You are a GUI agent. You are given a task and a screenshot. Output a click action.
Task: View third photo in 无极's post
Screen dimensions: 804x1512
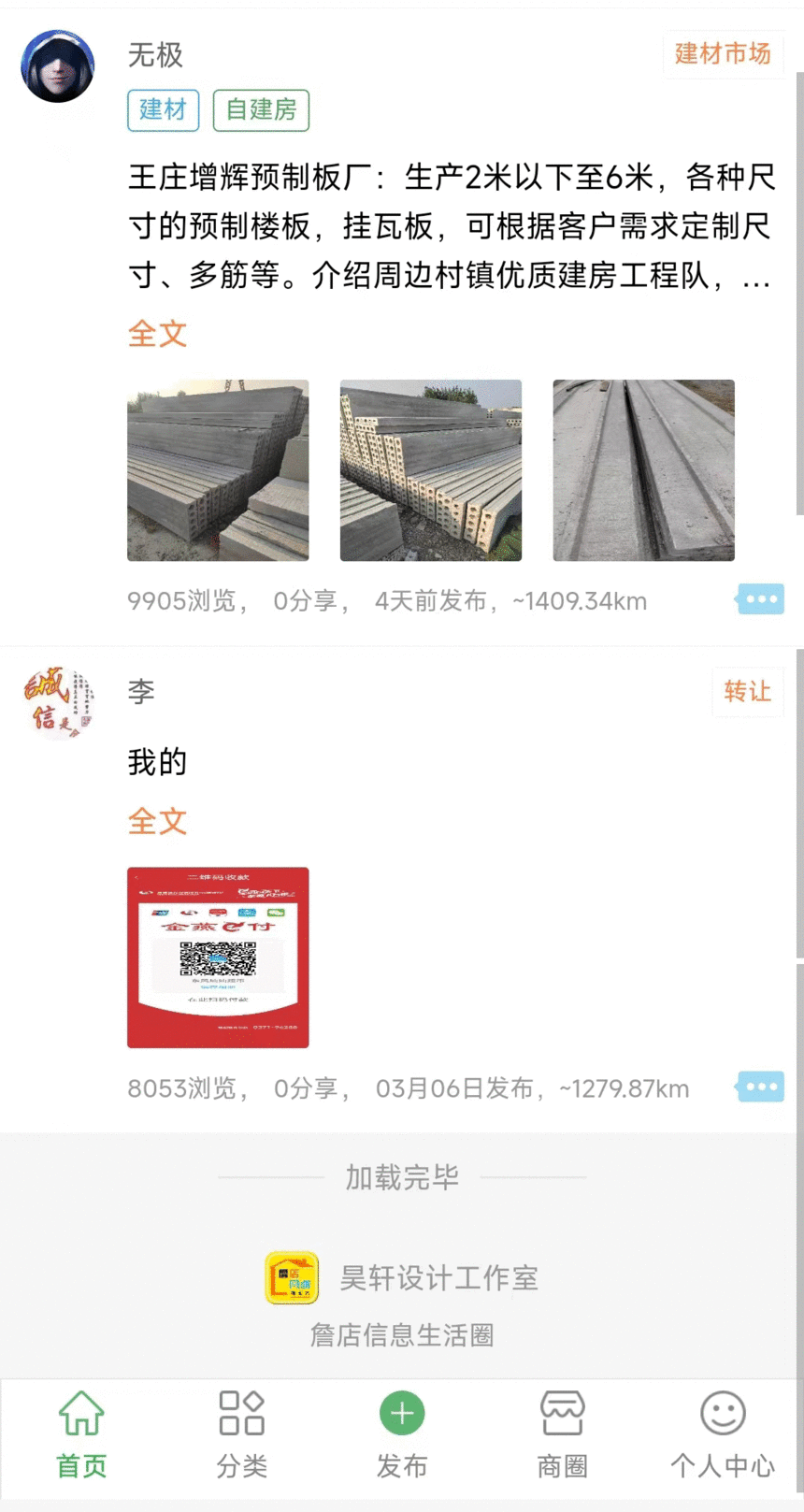coord(643,470)
